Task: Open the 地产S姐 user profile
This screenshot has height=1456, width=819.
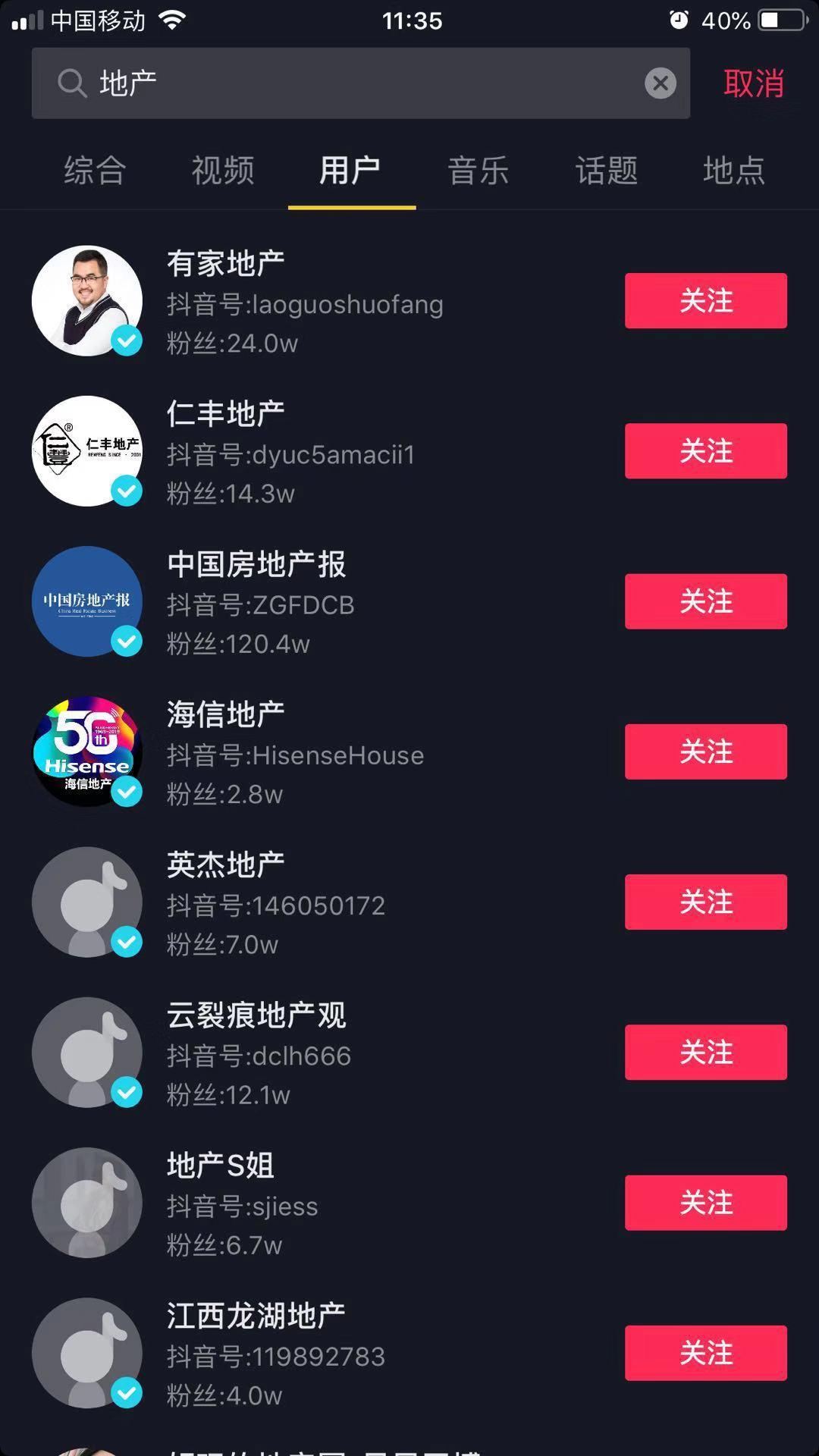Action: tap(220, 1166)
